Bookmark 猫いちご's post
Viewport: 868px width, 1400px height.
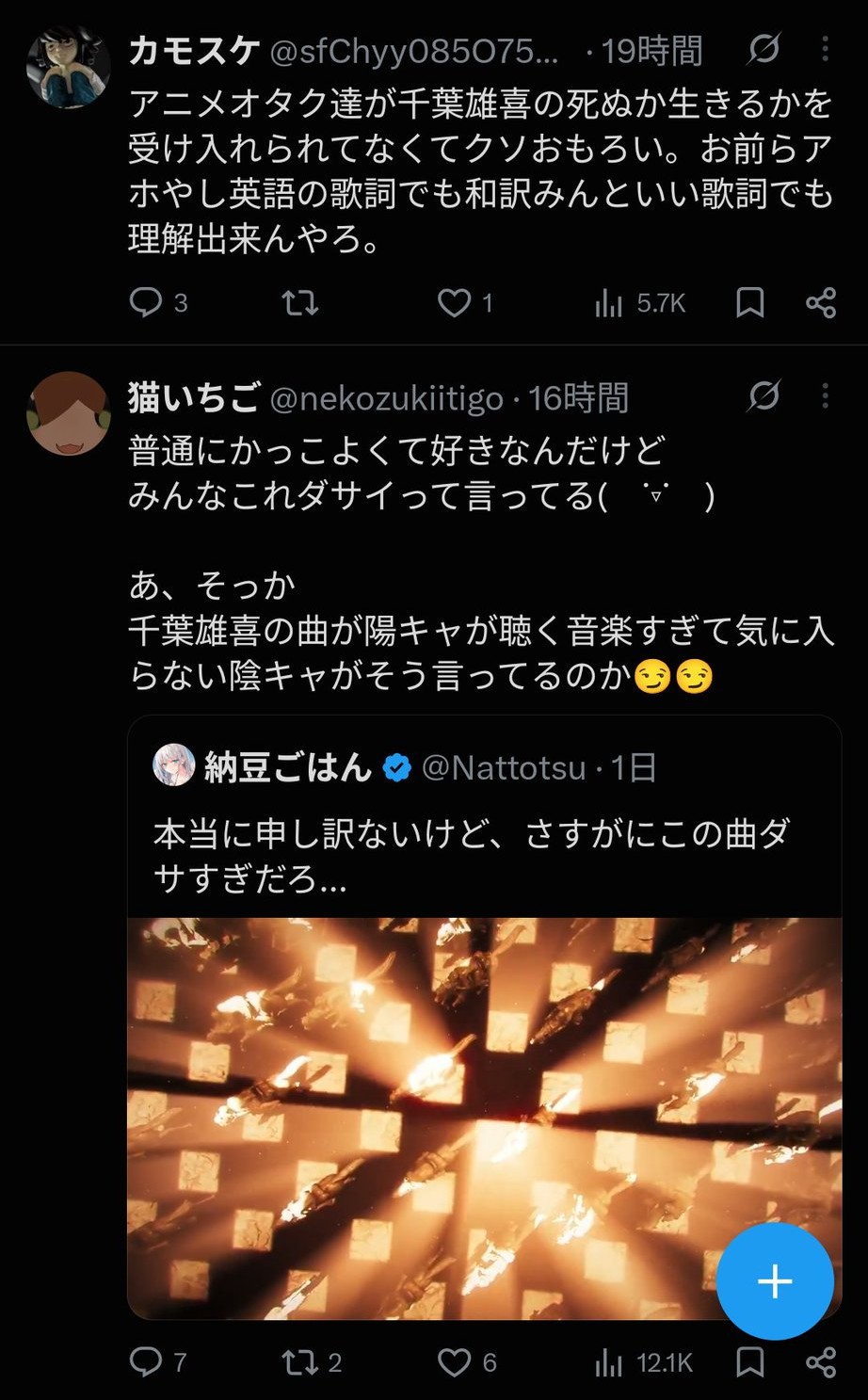[750, 1361]
